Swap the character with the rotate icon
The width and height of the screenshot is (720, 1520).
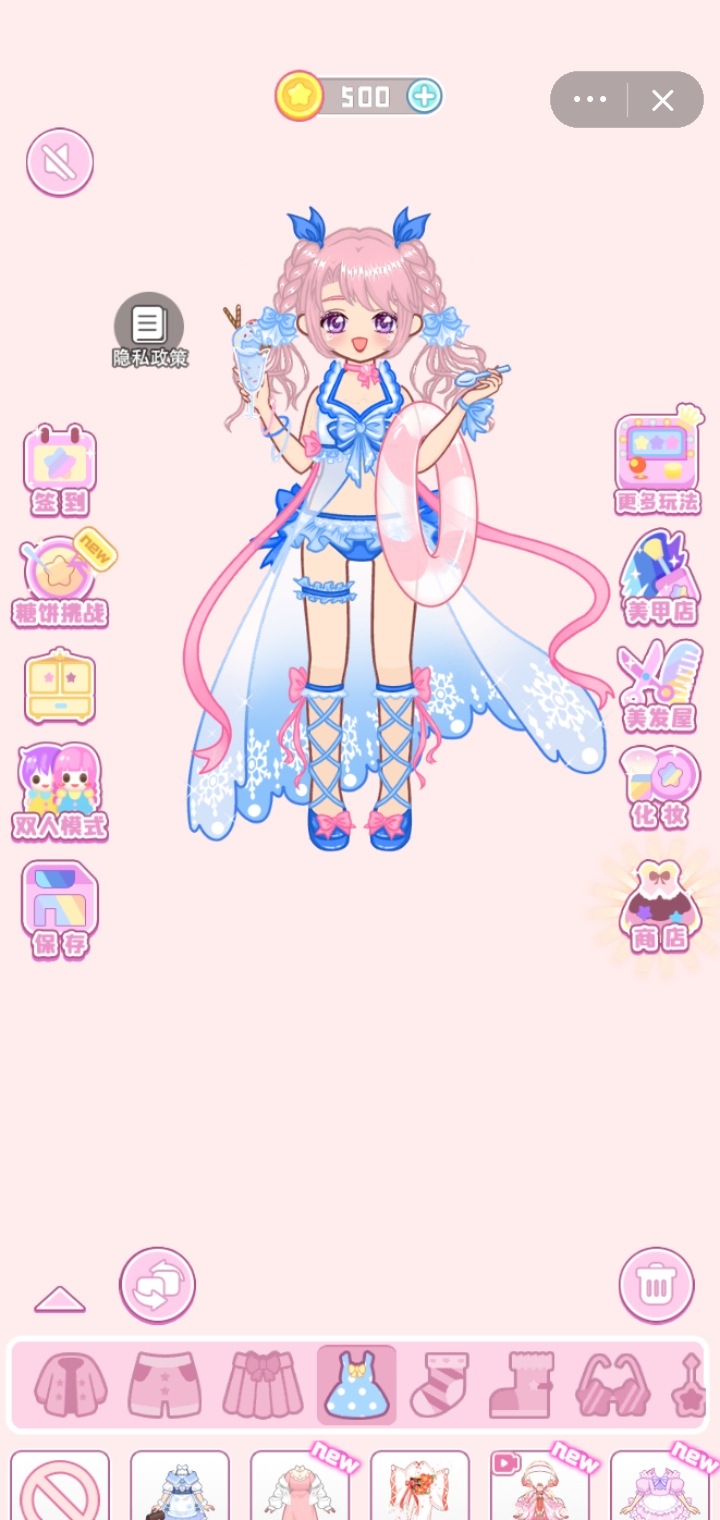click(x=157, y=1285)
